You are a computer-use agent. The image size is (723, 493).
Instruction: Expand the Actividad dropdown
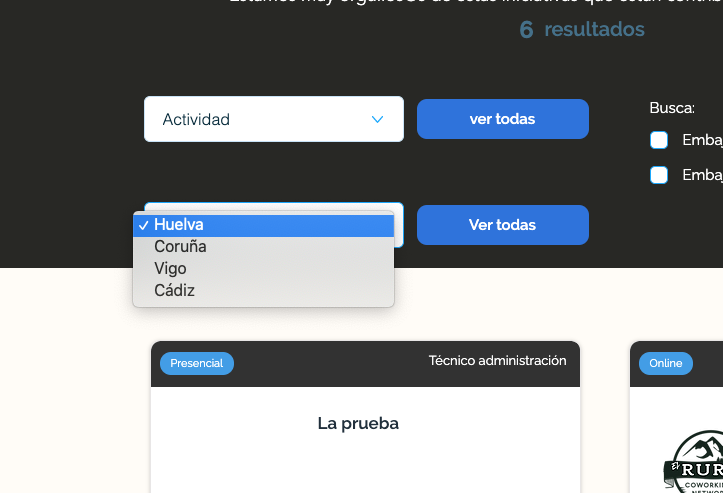click(x=273, y=119)
